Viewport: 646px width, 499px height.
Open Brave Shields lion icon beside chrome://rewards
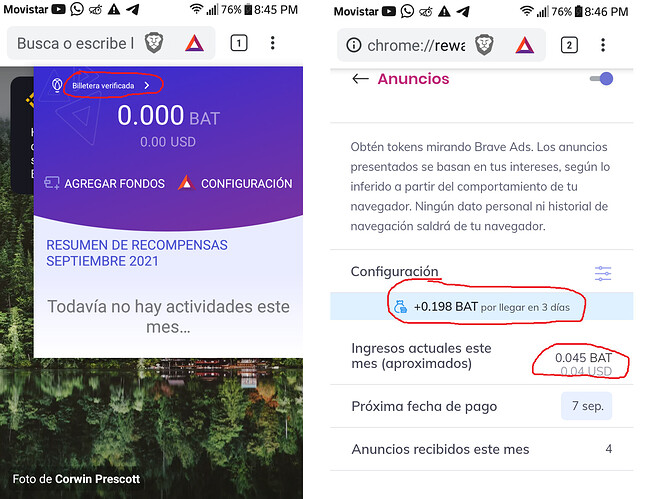(x=484, y=44)
